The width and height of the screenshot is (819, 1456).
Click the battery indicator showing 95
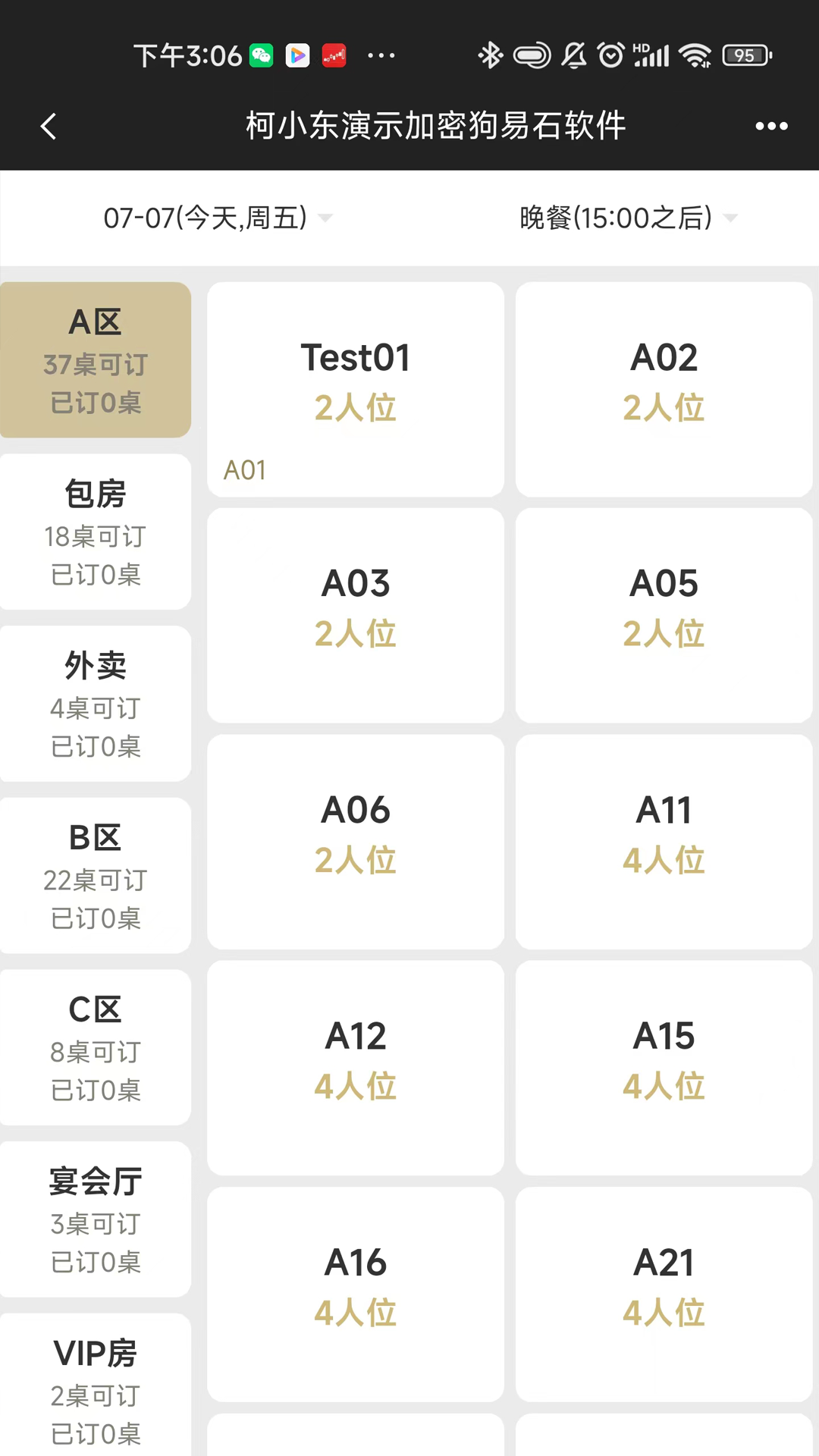[x=744, y=55]
